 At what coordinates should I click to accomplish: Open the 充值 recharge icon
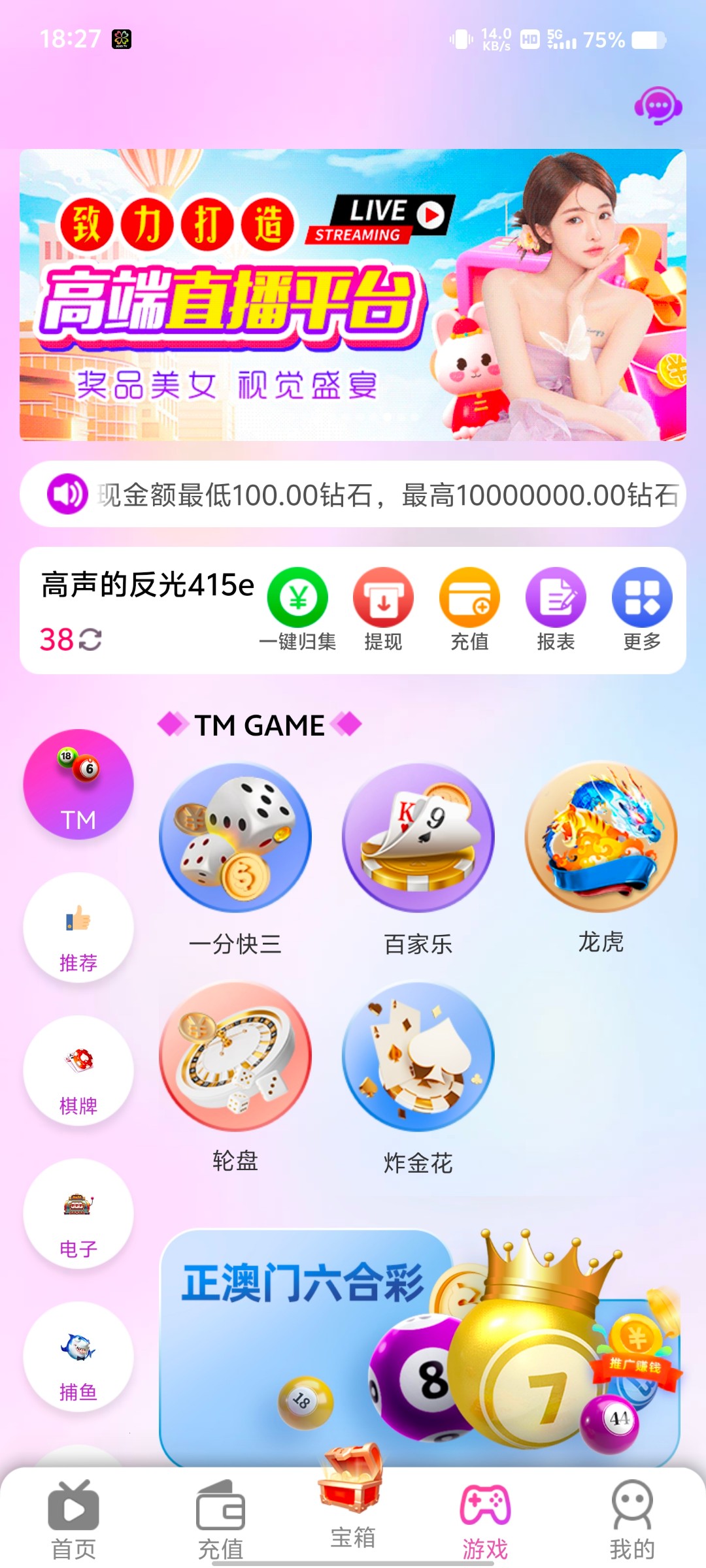(x=469, y=596)
